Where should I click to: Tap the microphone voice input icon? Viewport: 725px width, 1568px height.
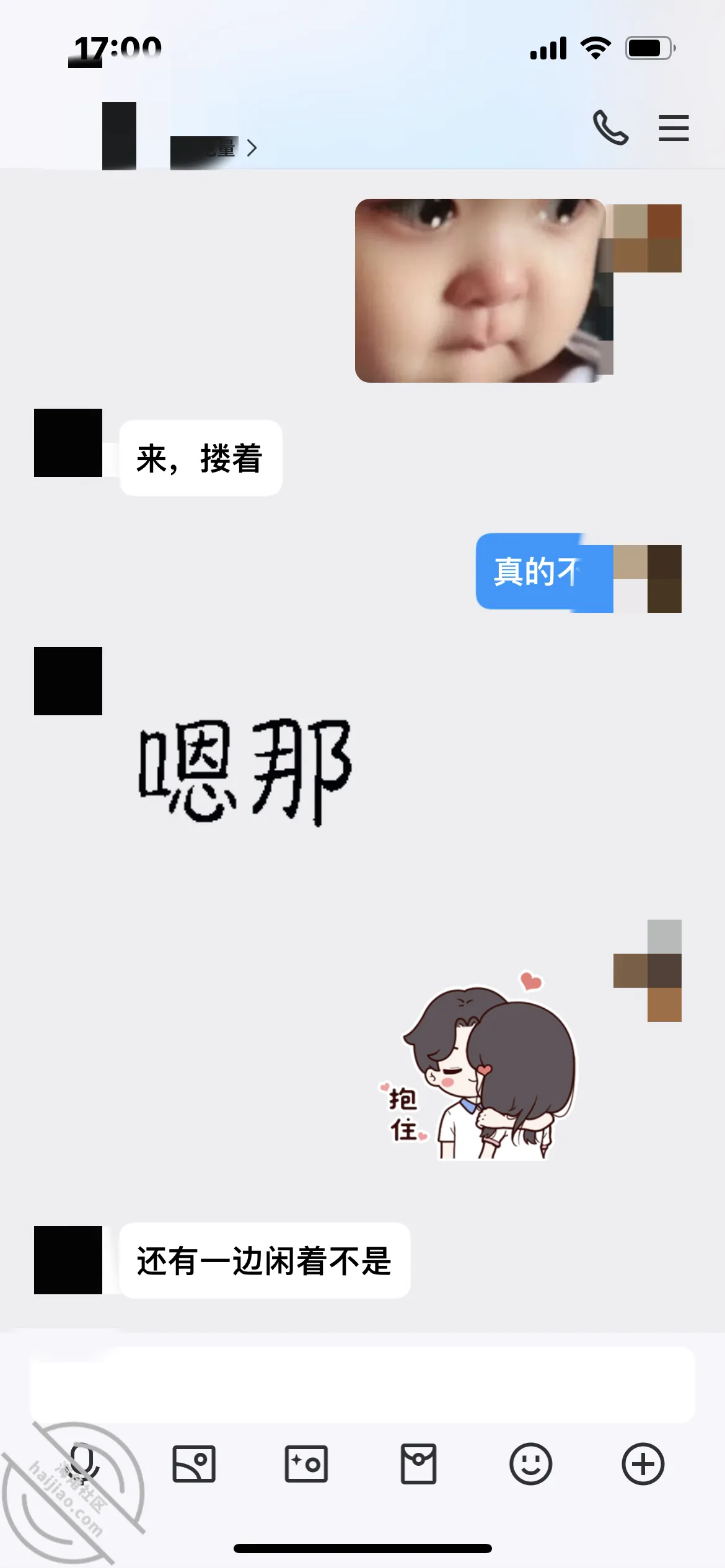pos(82,1464)
